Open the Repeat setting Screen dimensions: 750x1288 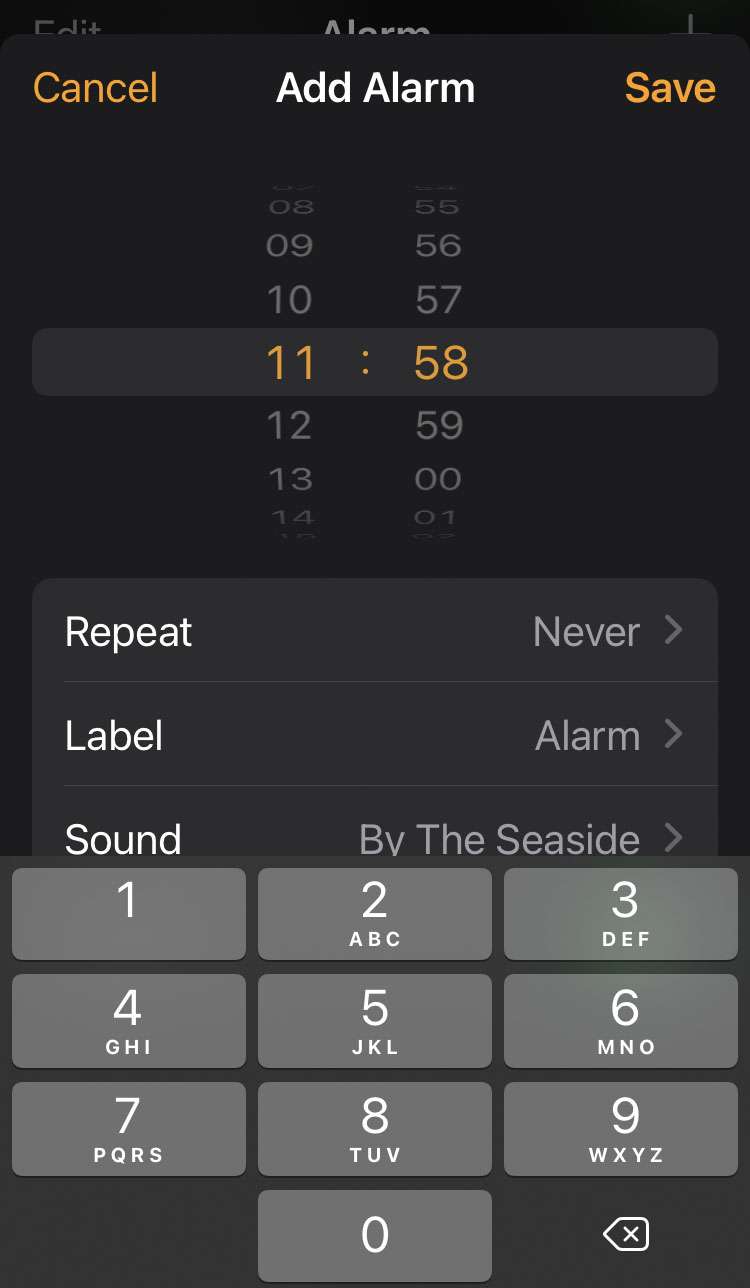coord(375,632)
